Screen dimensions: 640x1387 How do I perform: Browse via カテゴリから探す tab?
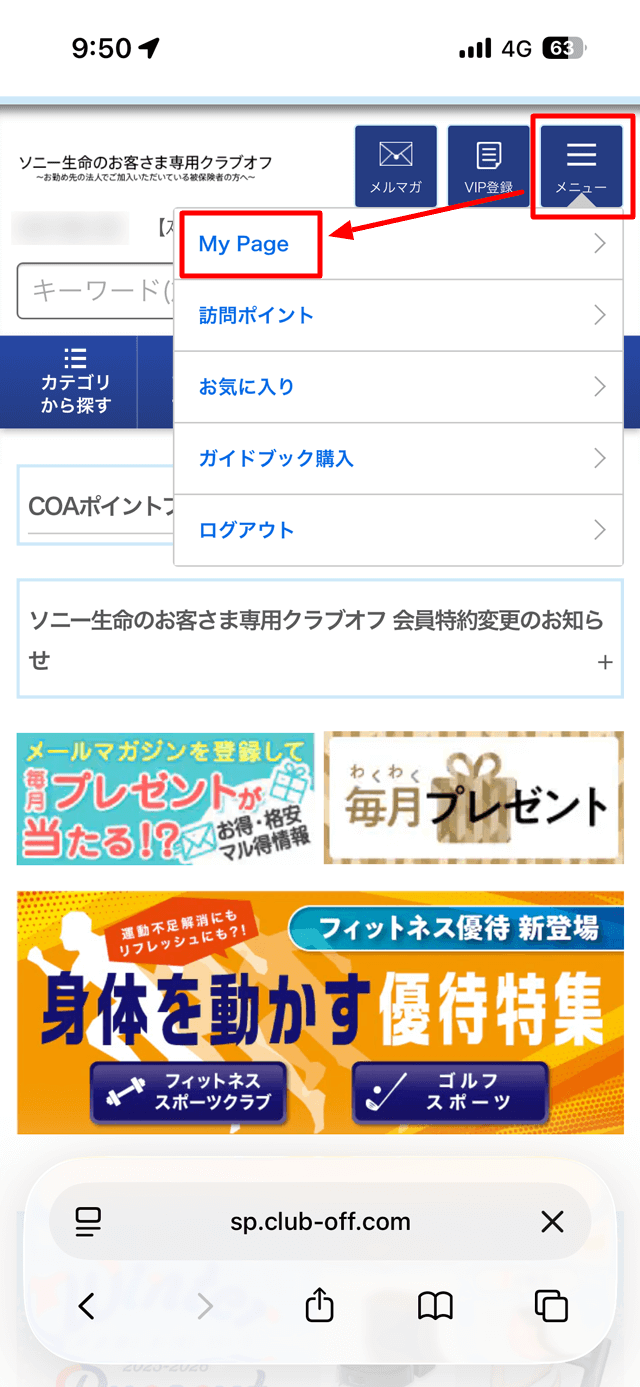point(76,382)
